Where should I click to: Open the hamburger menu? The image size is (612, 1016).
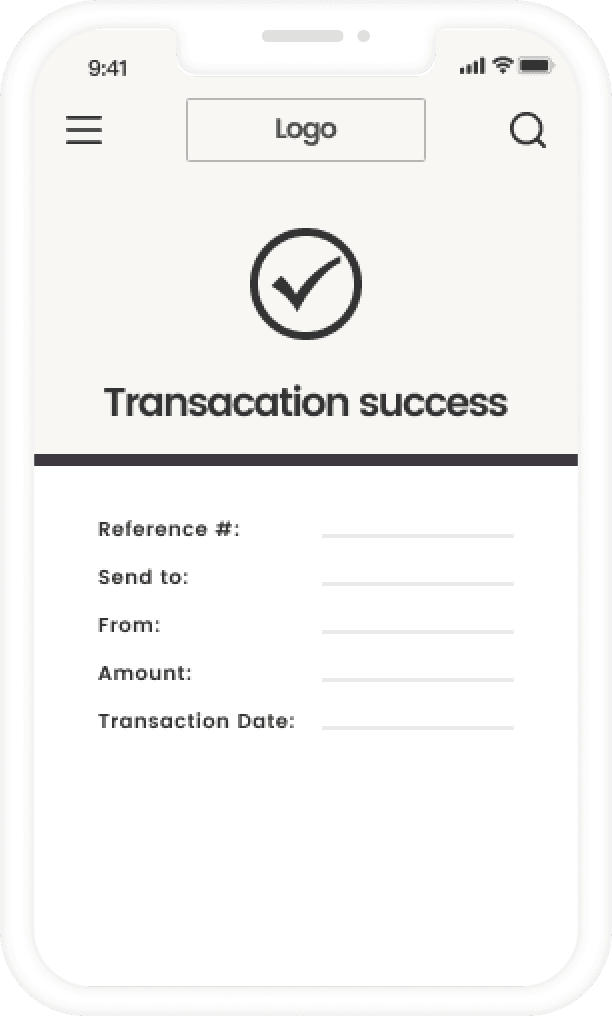coord(84,130)
